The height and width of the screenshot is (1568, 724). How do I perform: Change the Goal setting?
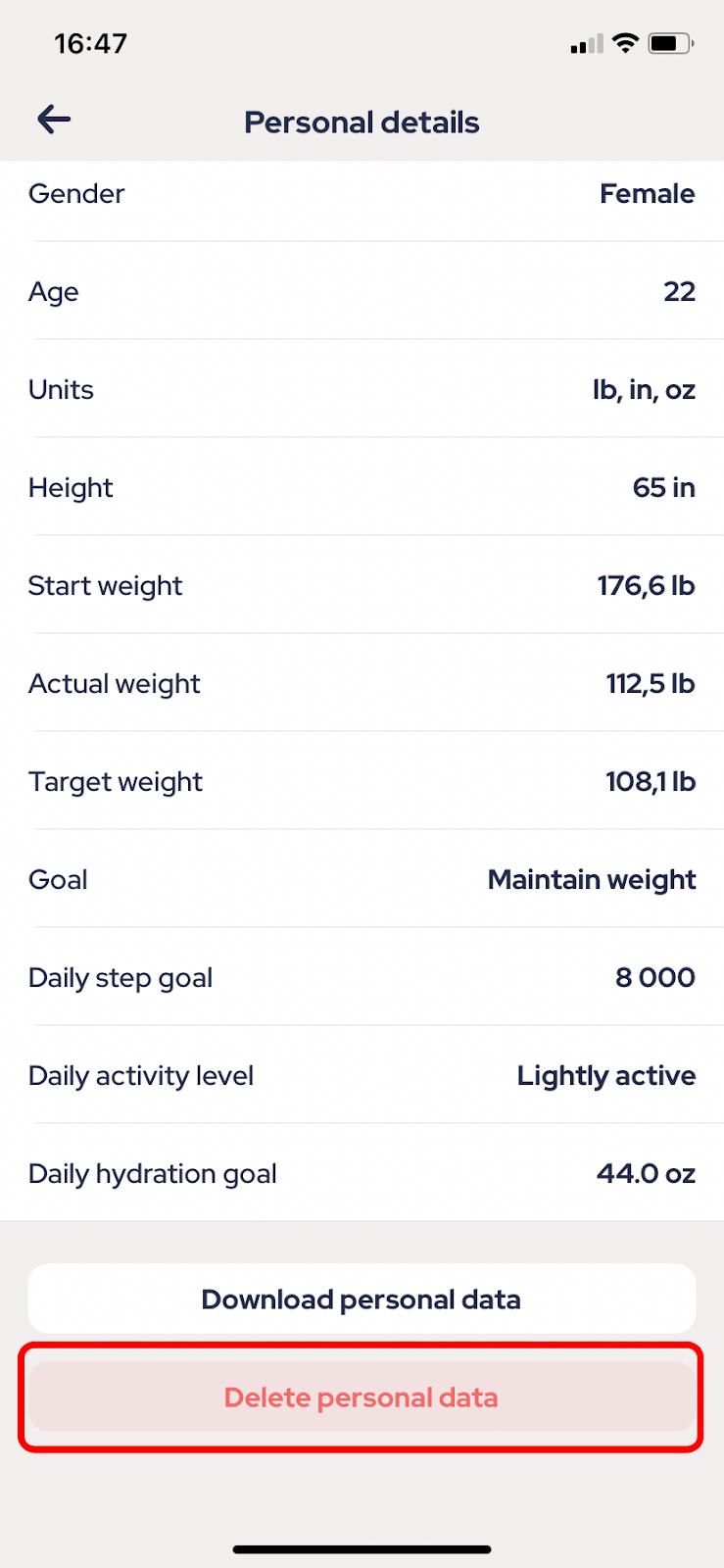pos(362,879)
